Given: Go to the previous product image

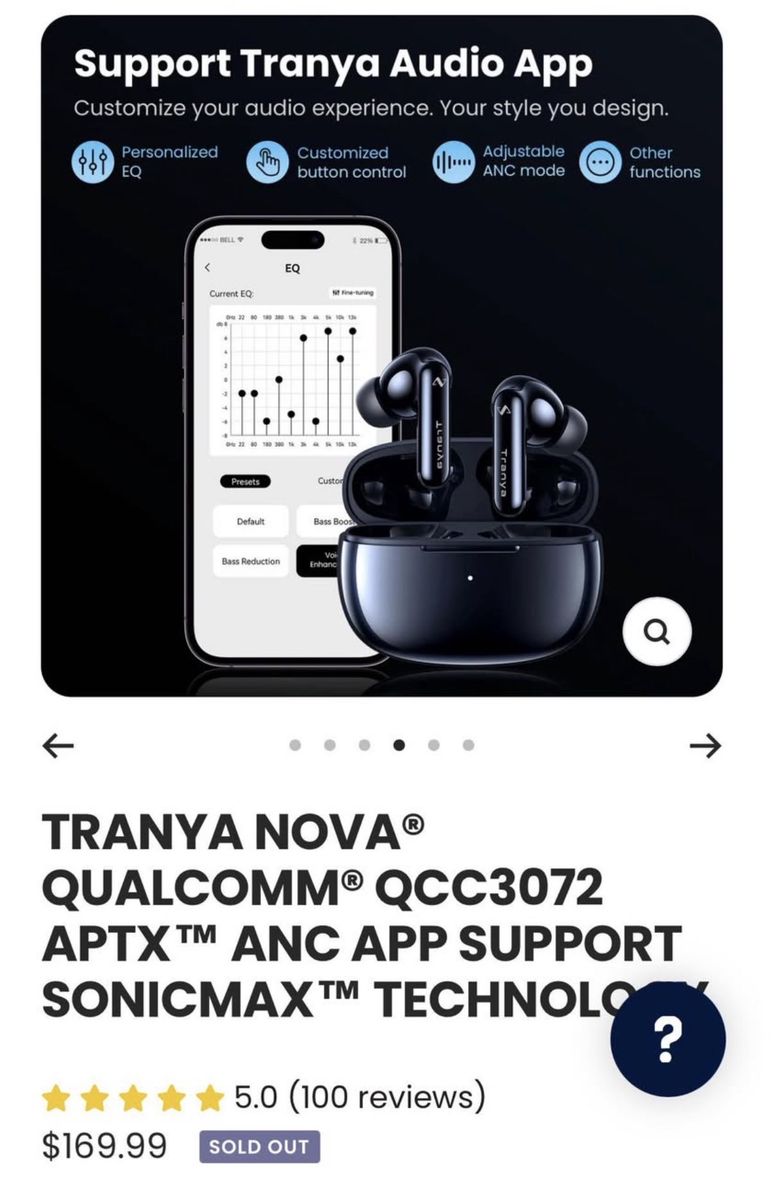Looking at the screenshot, I should [59, 745].
